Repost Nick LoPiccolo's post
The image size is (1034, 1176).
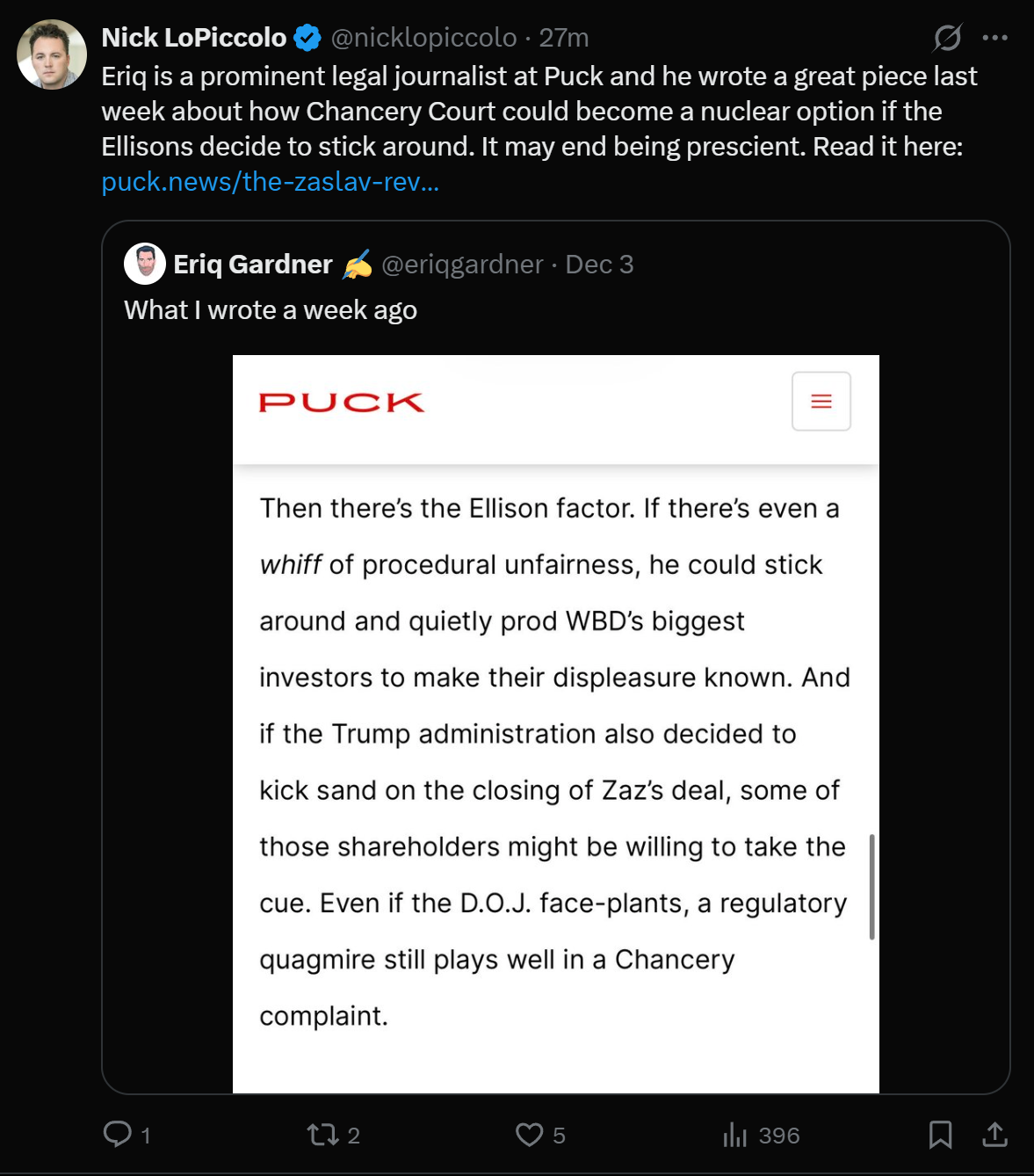322,1135
